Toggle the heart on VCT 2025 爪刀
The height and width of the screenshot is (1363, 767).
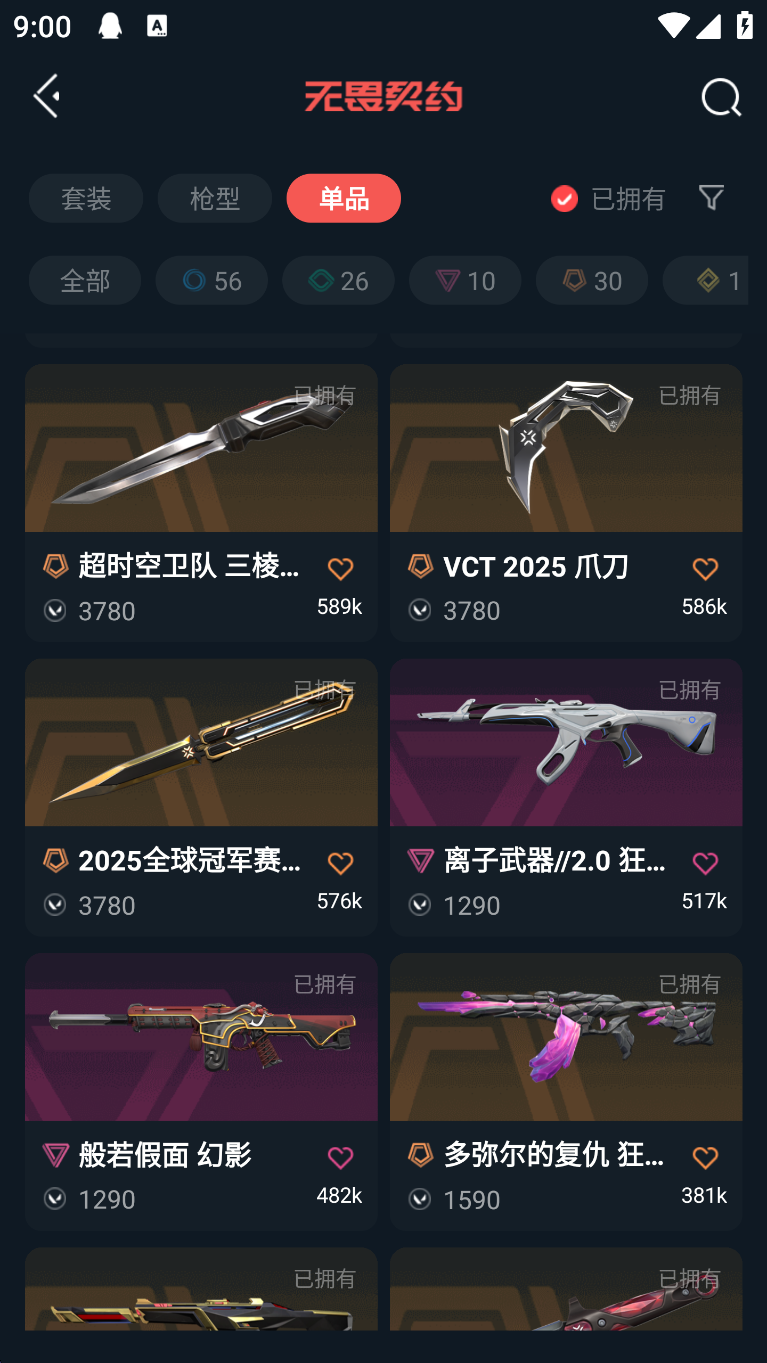[705, 568]
